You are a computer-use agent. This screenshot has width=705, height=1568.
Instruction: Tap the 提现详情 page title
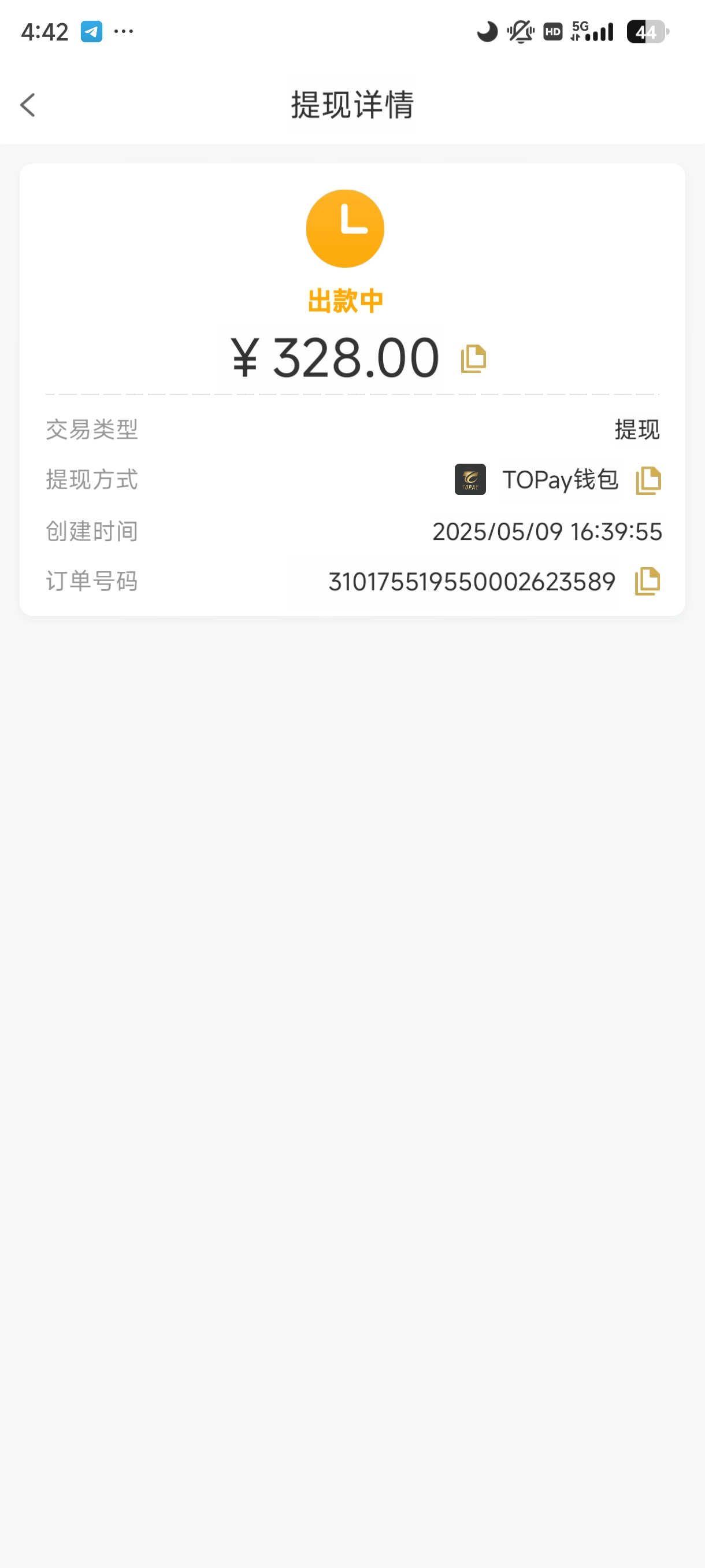(352, 105)
